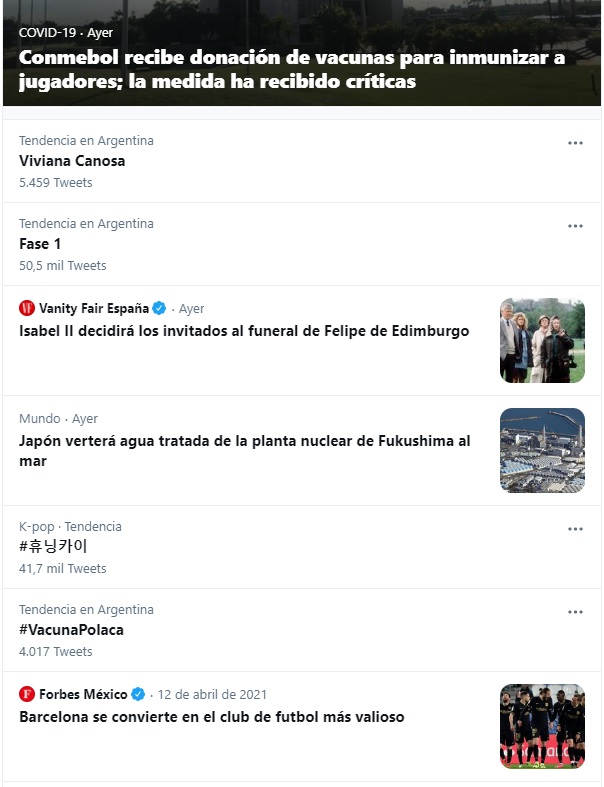This screenshot has width=604, height=787.
Task: Read Vanity Fair España's Isabel II story
Action: 244,331
